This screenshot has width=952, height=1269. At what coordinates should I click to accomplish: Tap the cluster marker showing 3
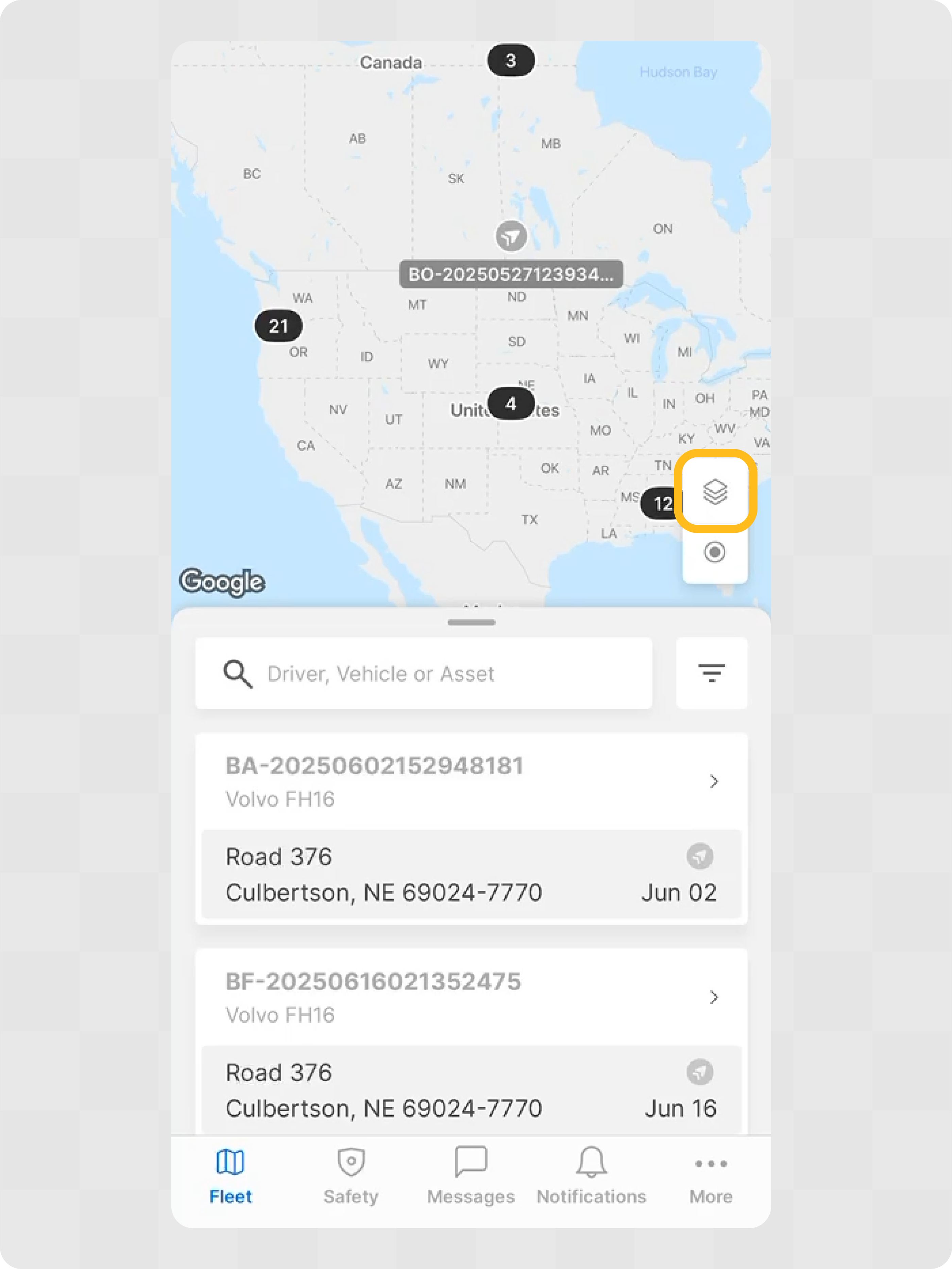point(510,60)
